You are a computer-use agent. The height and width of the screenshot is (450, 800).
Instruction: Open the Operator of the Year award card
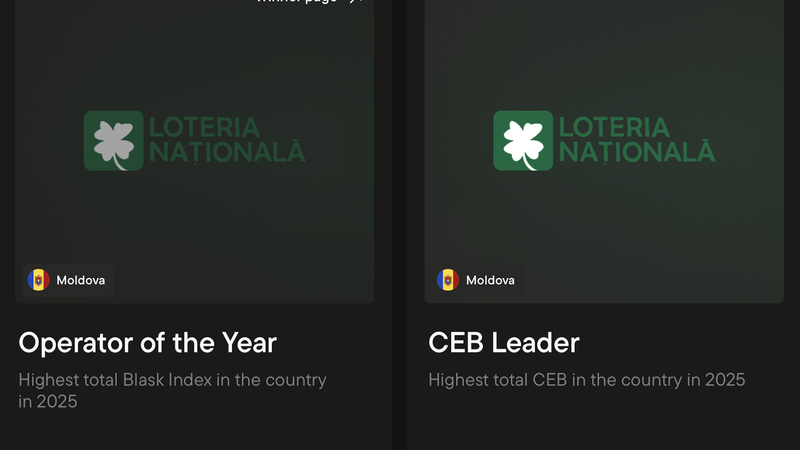coord(147,343)
